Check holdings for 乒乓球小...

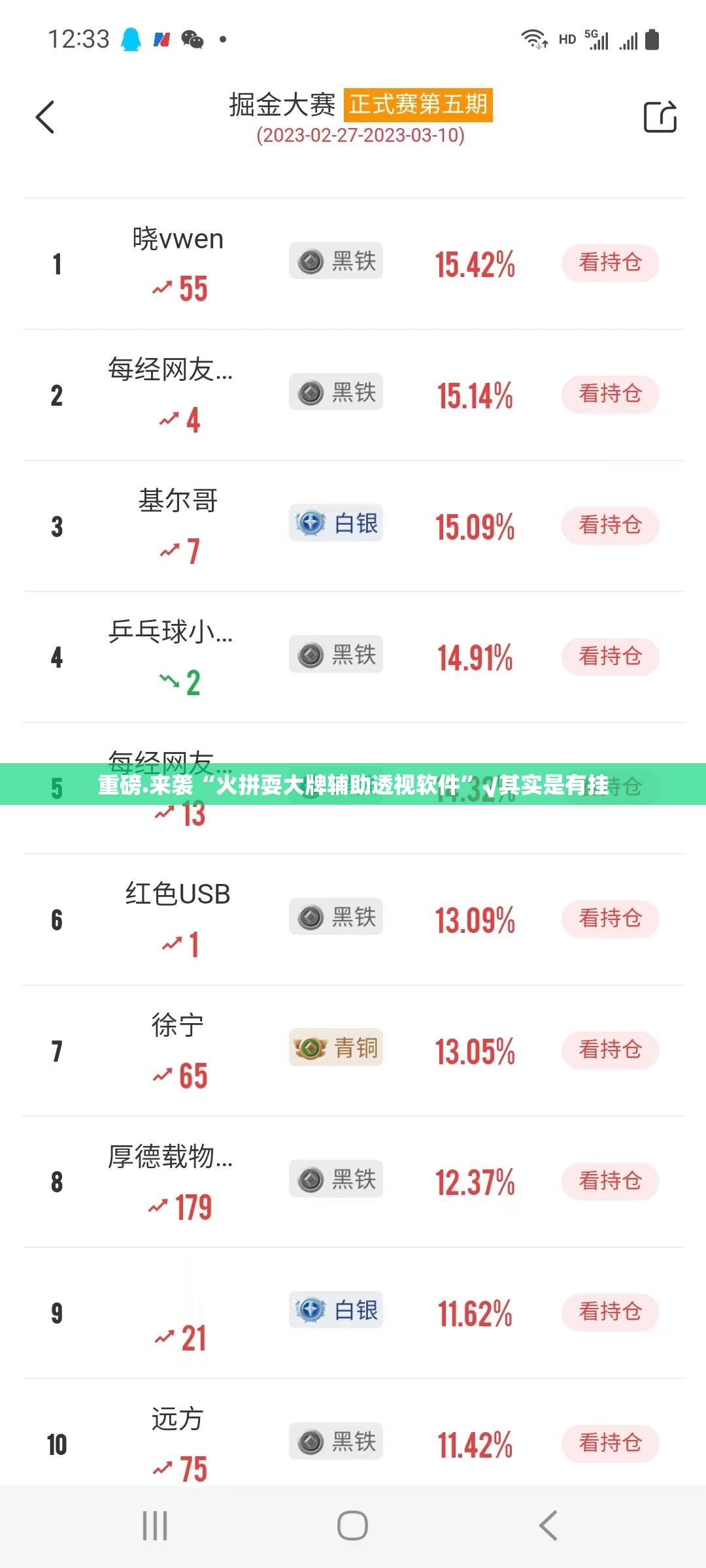coord(610,657)
